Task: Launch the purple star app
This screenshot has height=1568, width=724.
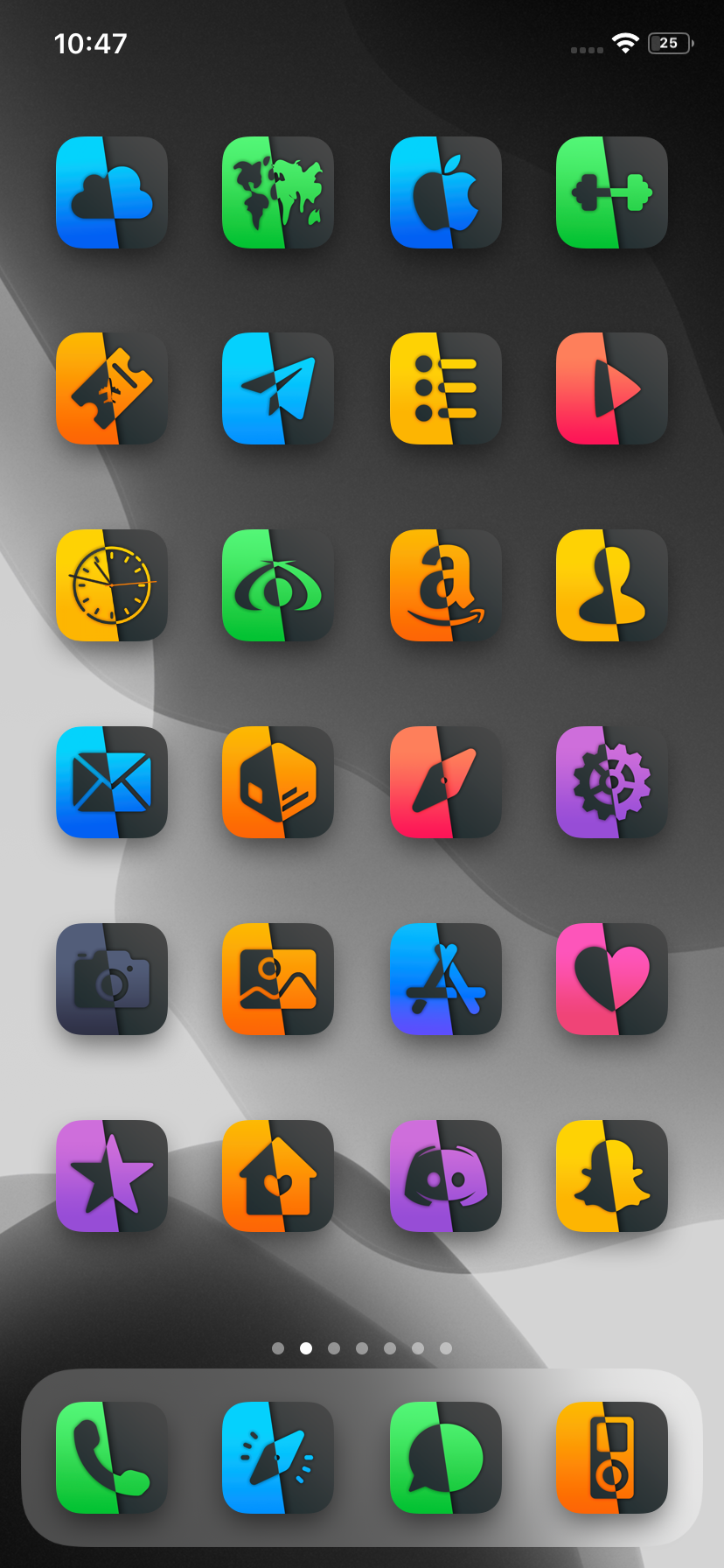Action: (112, 1176)
